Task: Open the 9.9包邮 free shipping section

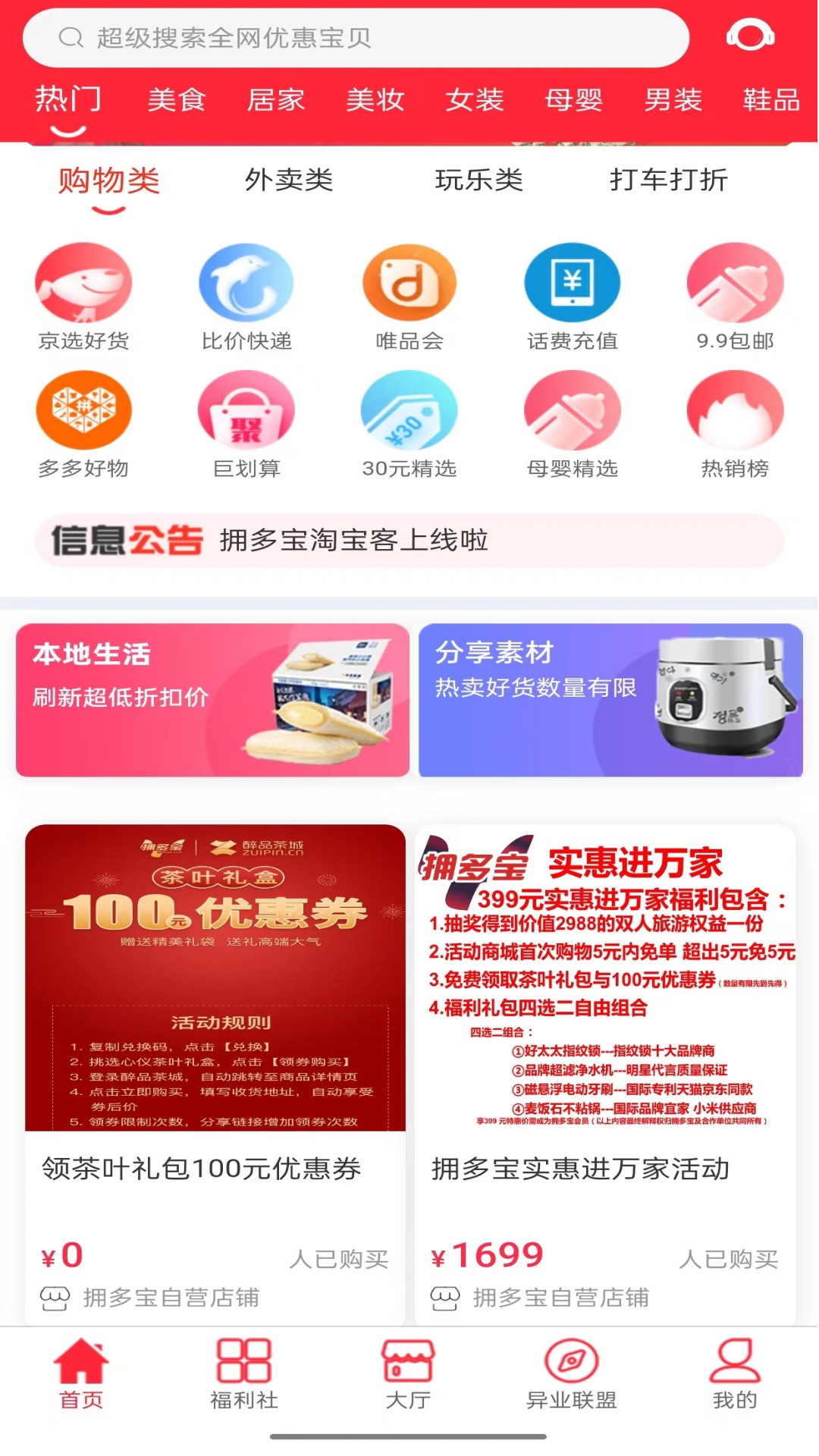Action: tap(734, 296)
